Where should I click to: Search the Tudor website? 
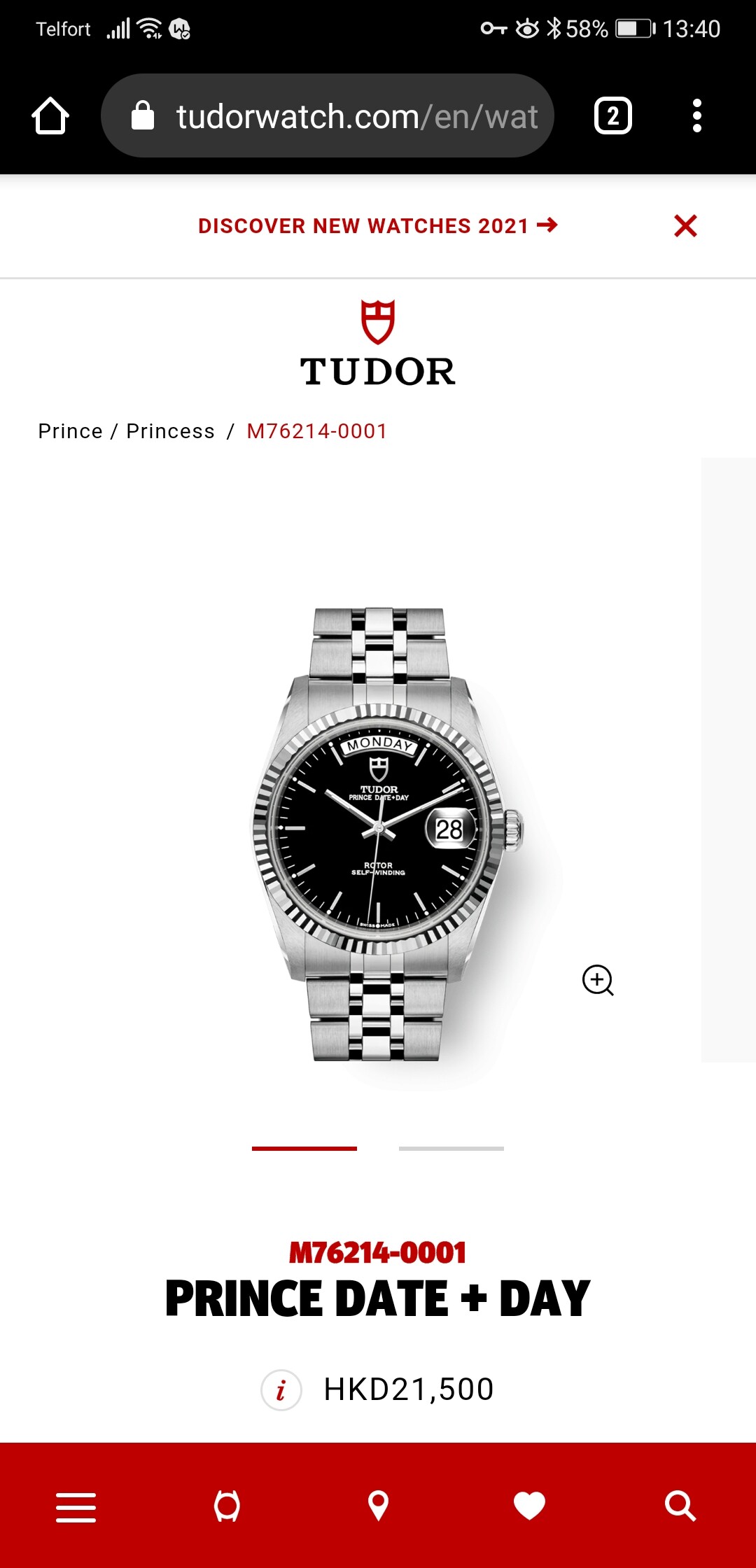(680, 1506)
